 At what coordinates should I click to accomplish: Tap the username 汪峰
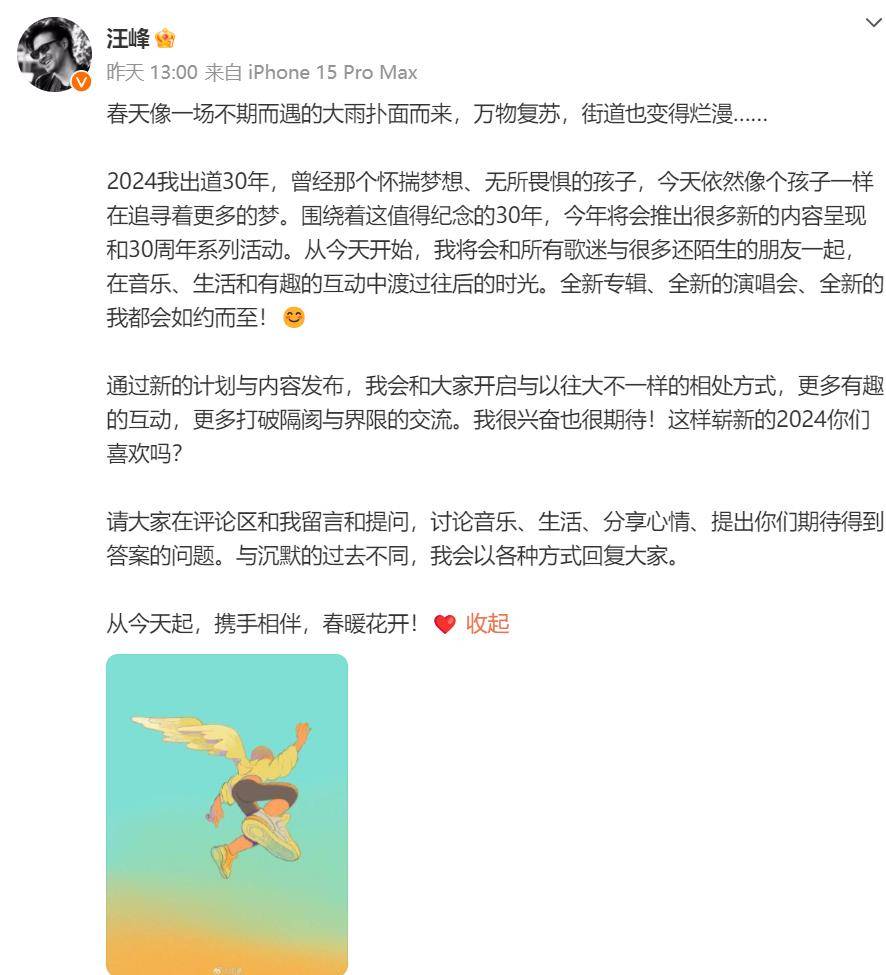pos(127,39)
